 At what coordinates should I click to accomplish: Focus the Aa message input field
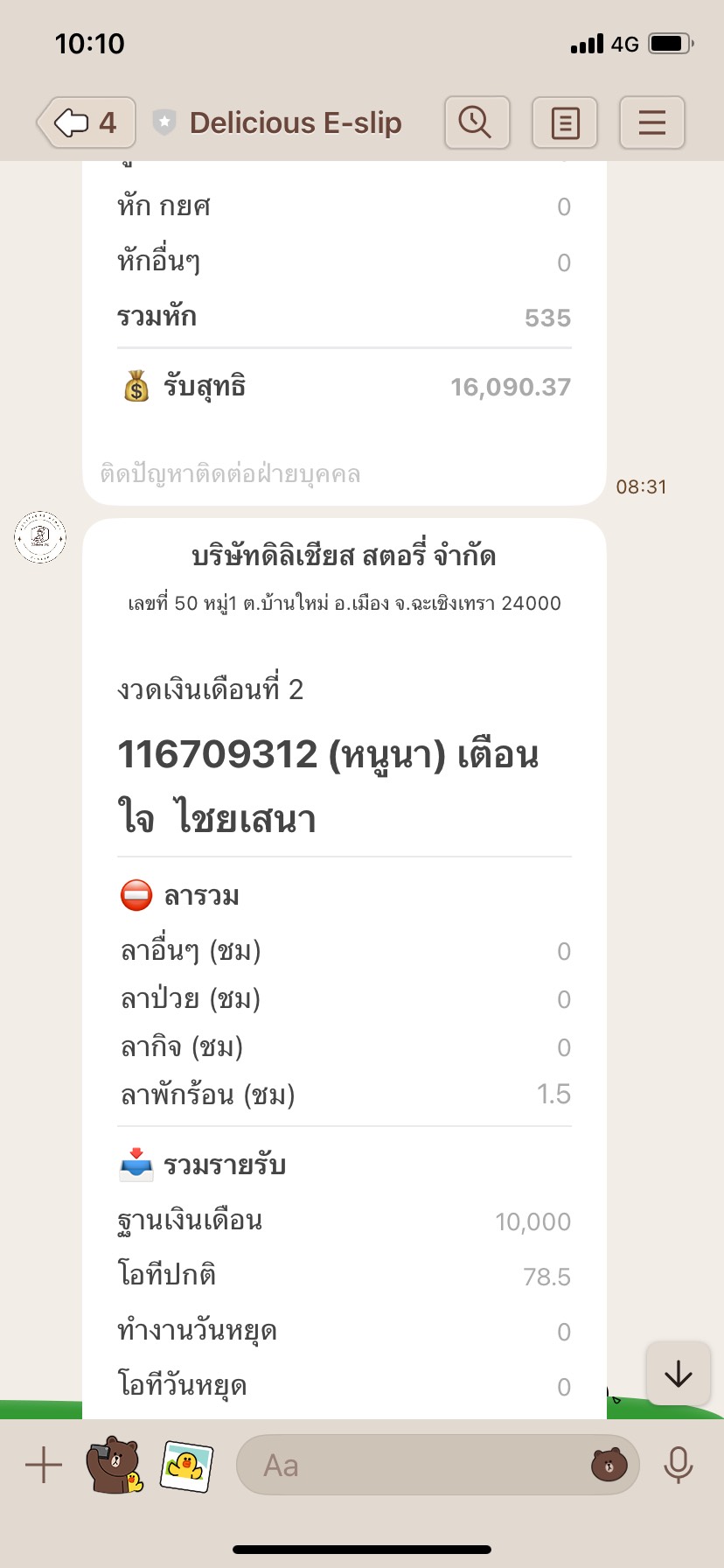point(420,1465)
